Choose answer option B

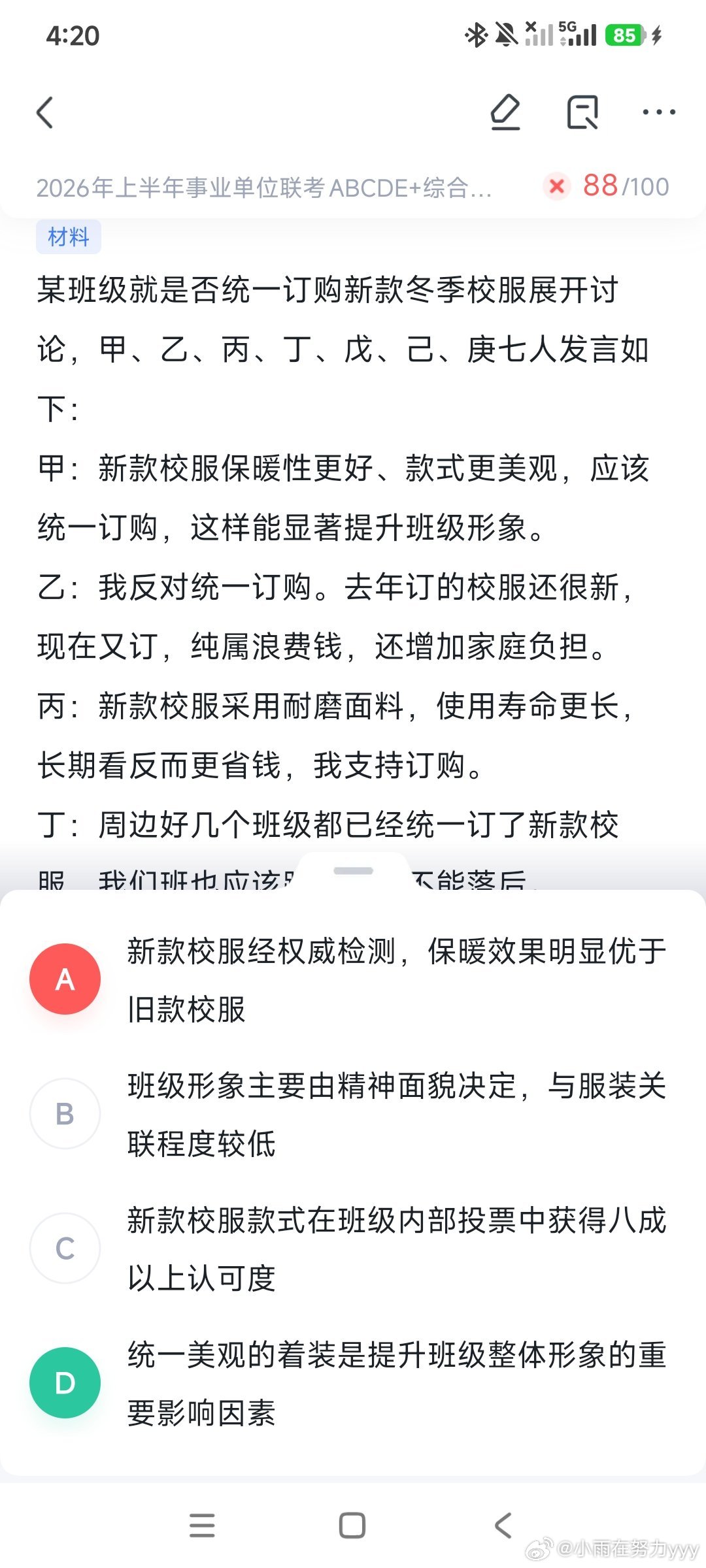coord(64,1113)
